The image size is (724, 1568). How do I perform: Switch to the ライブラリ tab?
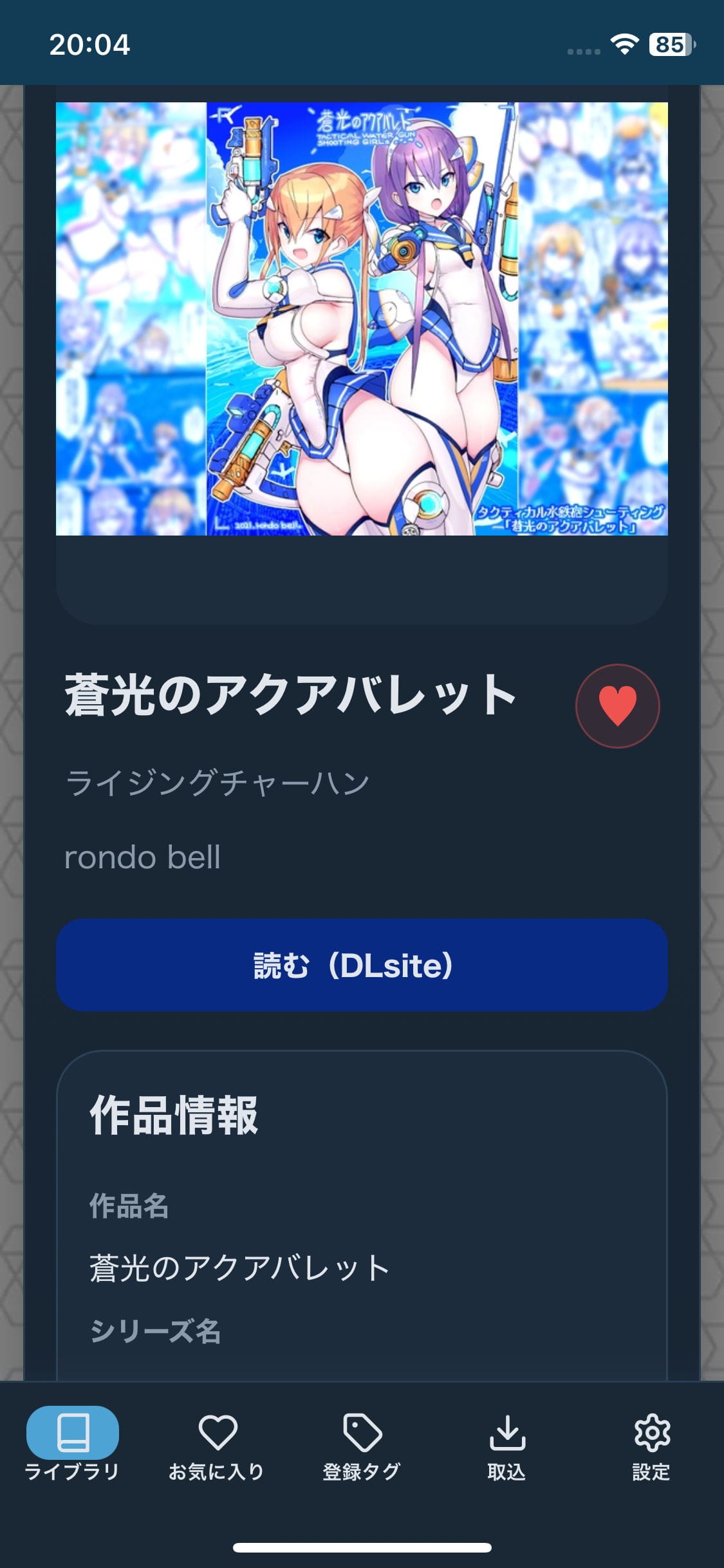tap(72, 1444)
